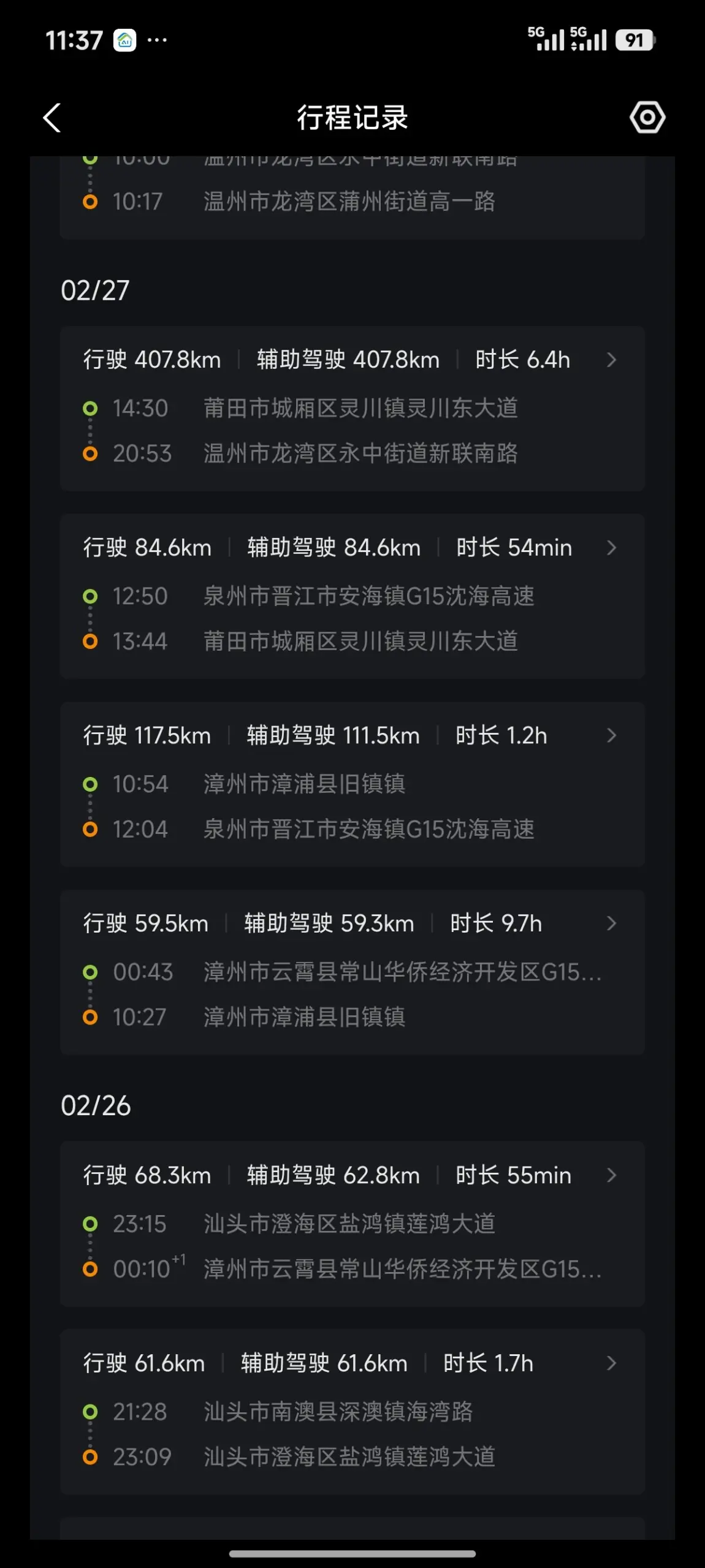Open the 68.3km trip starting at 23:15
Image resolution: width=705 pixels, height=1568 pixels.
tap(352, 1224)
